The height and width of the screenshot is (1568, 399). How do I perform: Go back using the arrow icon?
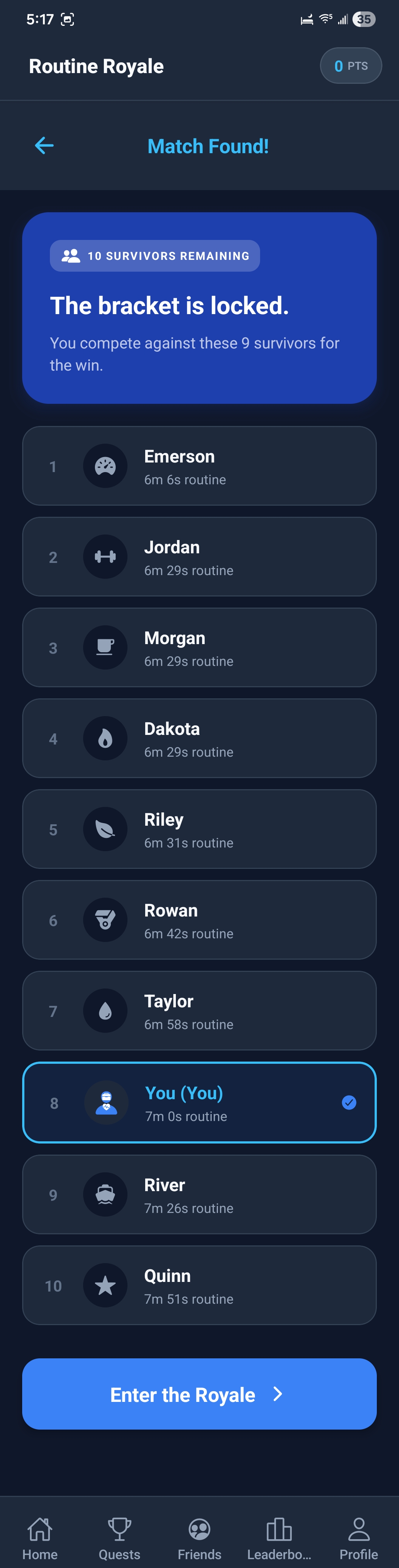pos(44,145)
